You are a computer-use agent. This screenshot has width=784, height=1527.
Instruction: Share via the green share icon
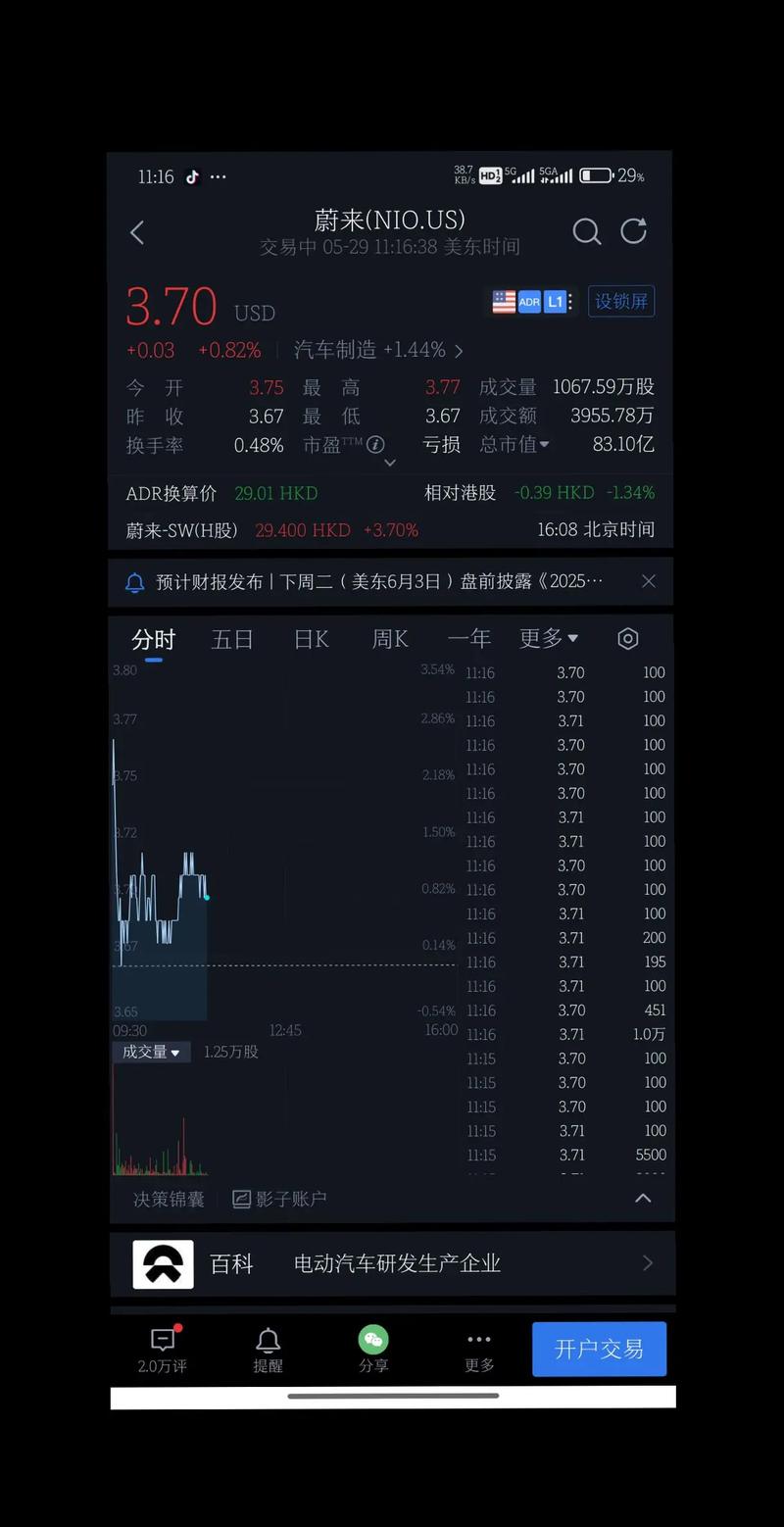point(372,1339)
